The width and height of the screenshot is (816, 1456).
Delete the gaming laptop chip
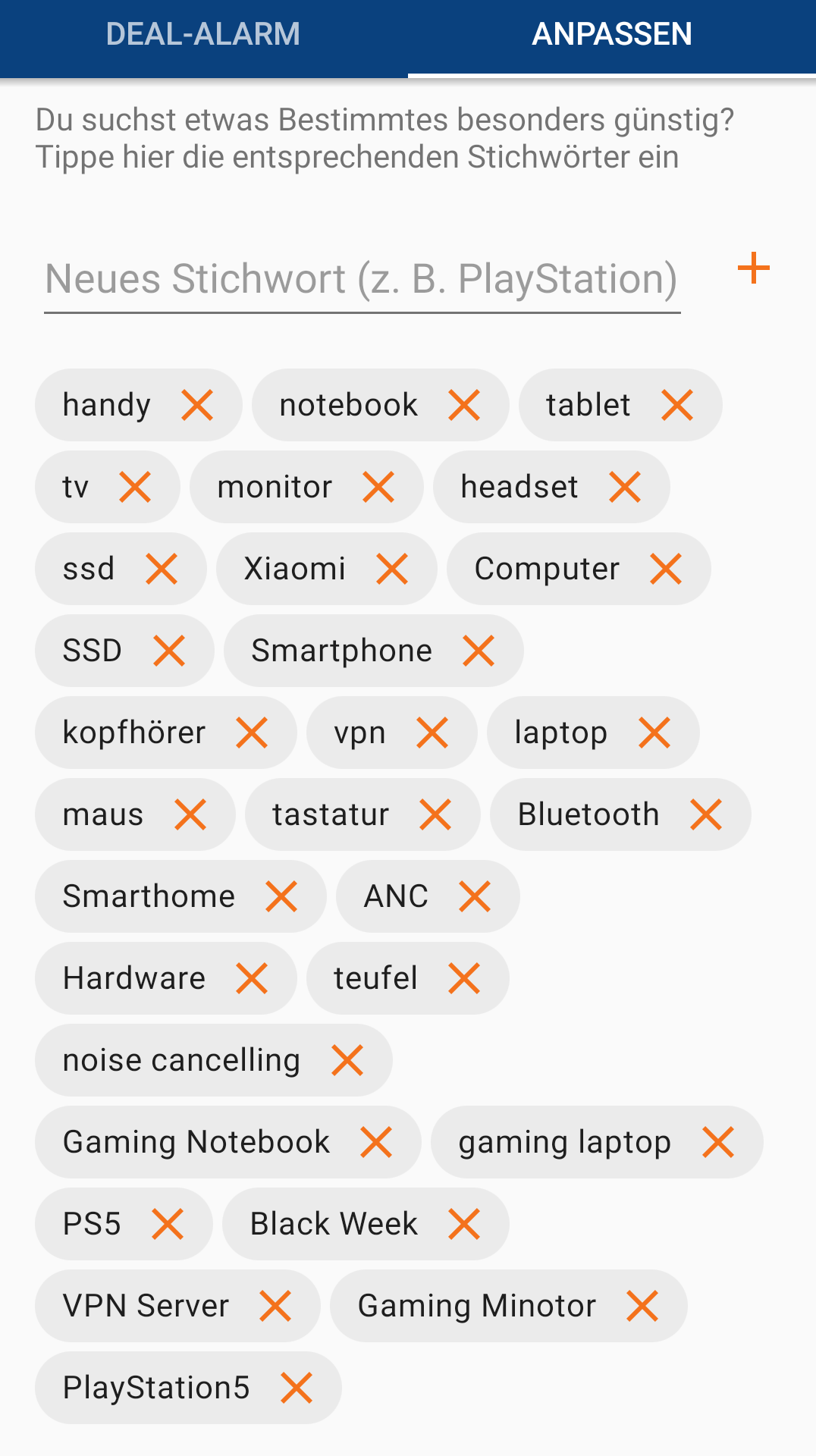[x=718, y=1142]
